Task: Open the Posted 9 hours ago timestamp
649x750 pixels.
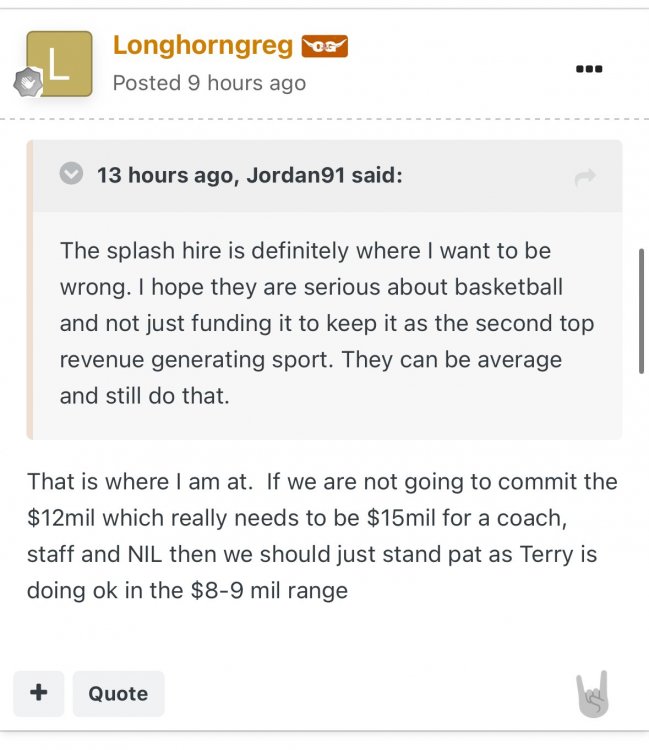Action: point(209,83)
